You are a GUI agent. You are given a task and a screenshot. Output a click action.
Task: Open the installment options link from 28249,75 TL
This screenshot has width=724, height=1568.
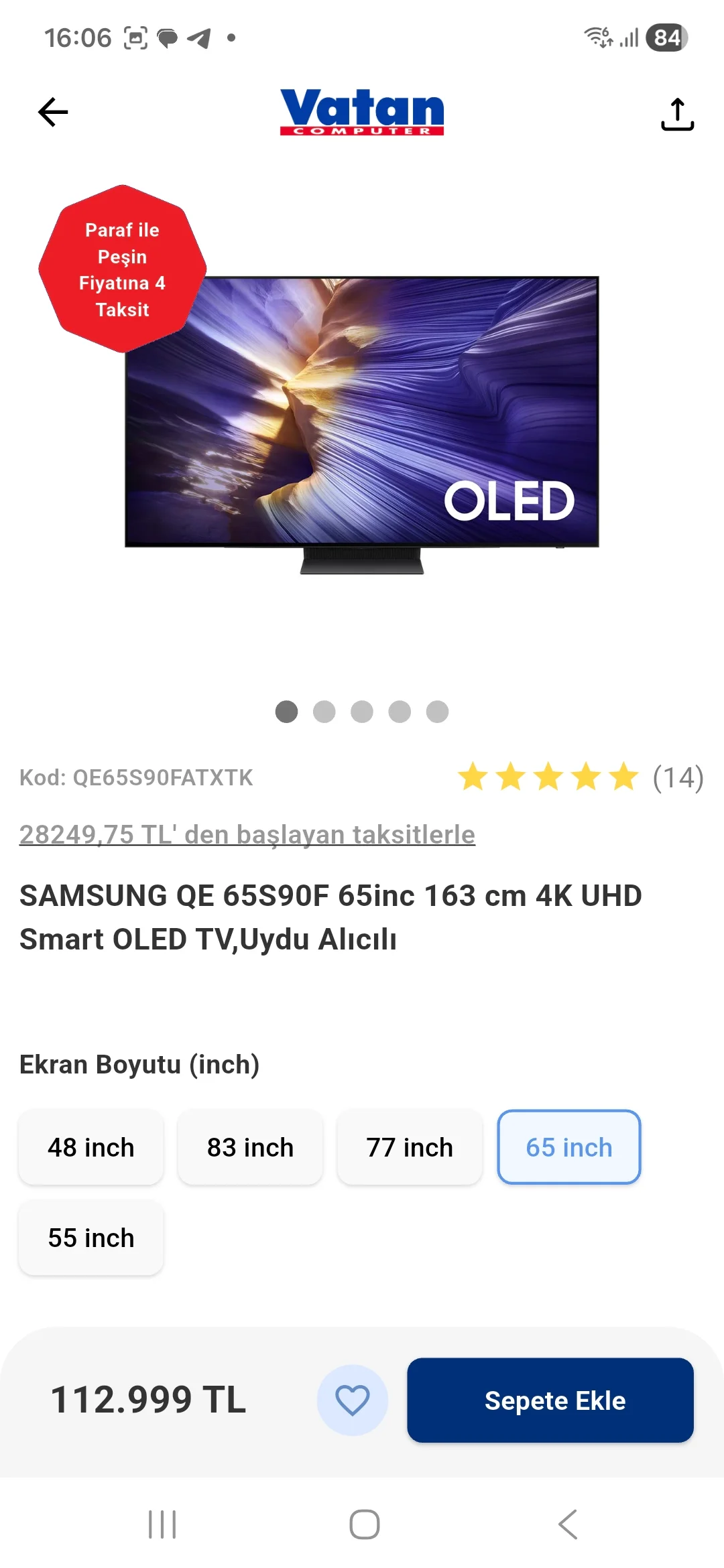(x=247, y=835)
